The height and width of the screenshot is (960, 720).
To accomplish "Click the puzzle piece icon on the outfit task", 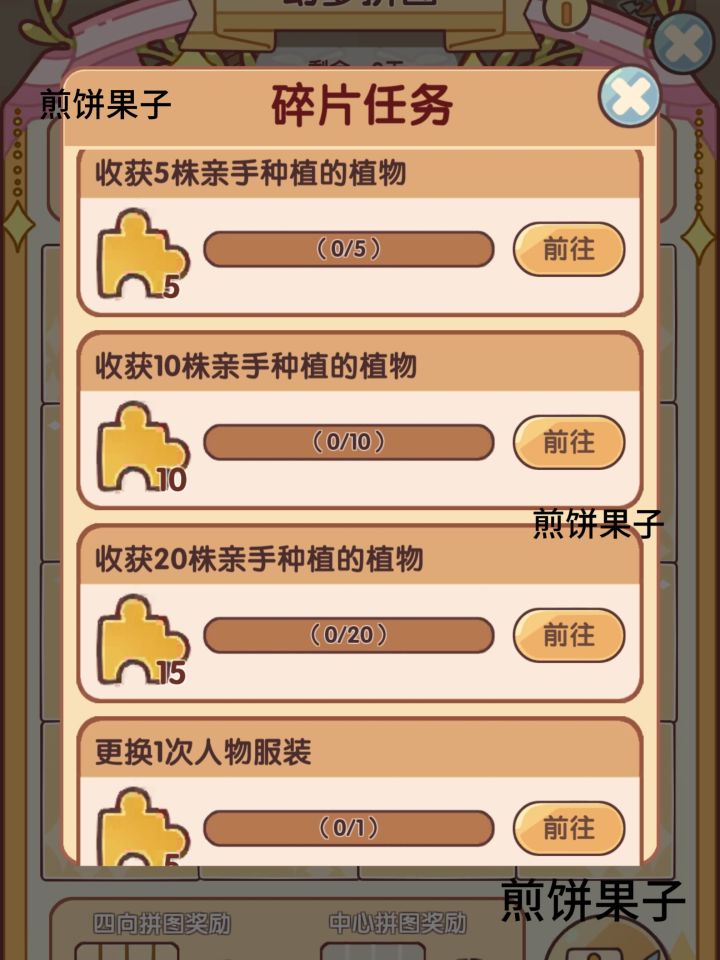I will pyautogui.click(x=140, y=827).
